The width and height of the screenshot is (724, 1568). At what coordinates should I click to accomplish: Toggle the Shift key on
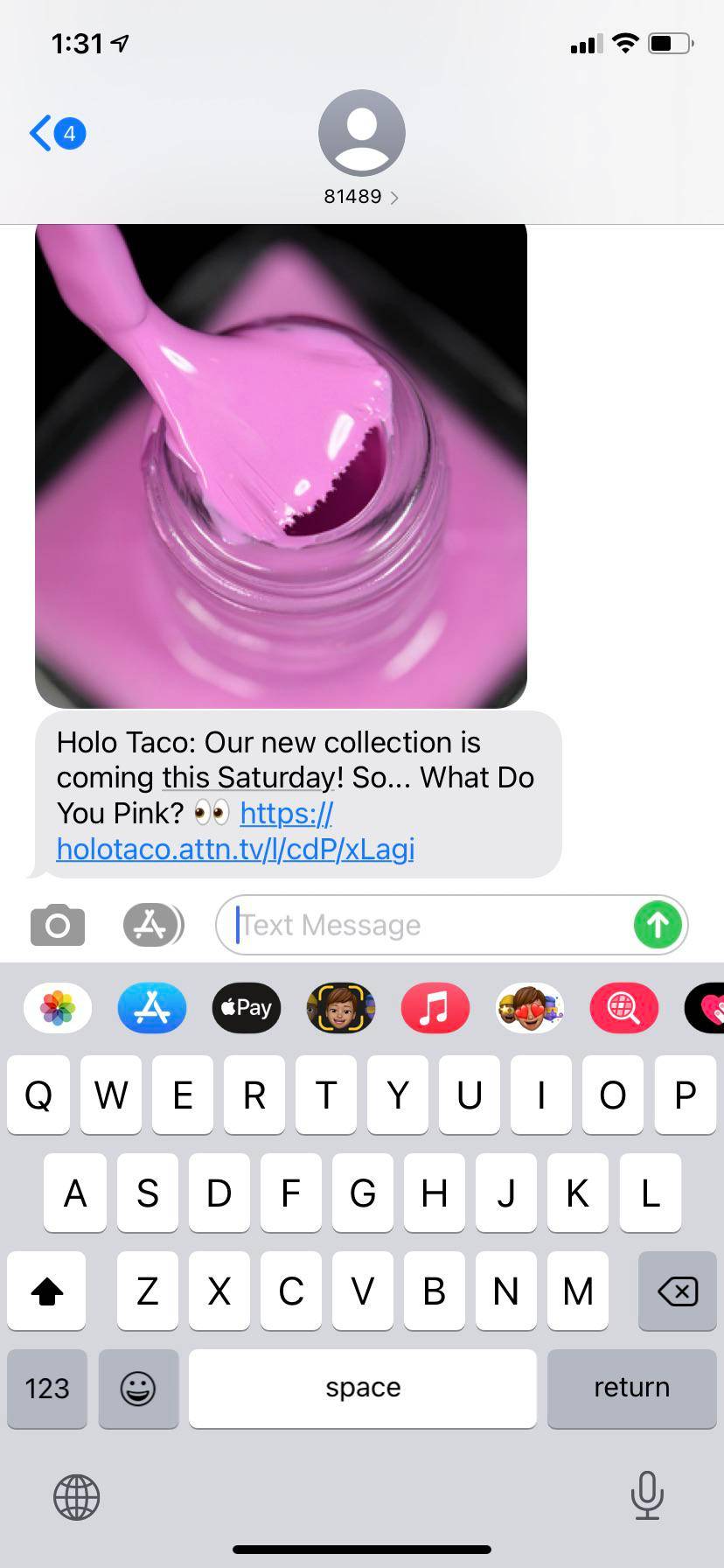point(46,1291)
